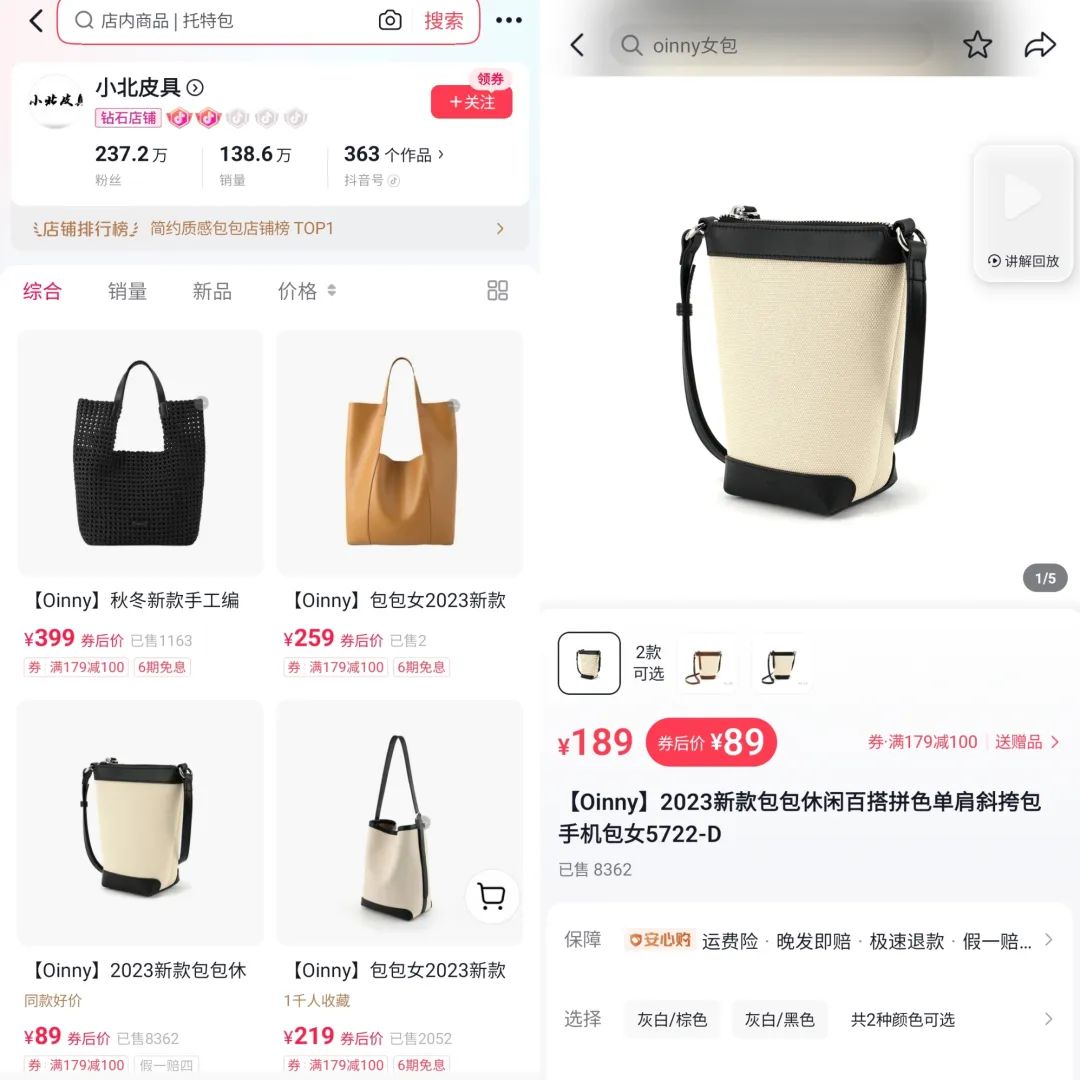Viewport: 1080px width, 1080px height.
Task: Toggle the grid layout view icon
Action: click(x=497, y=291)
